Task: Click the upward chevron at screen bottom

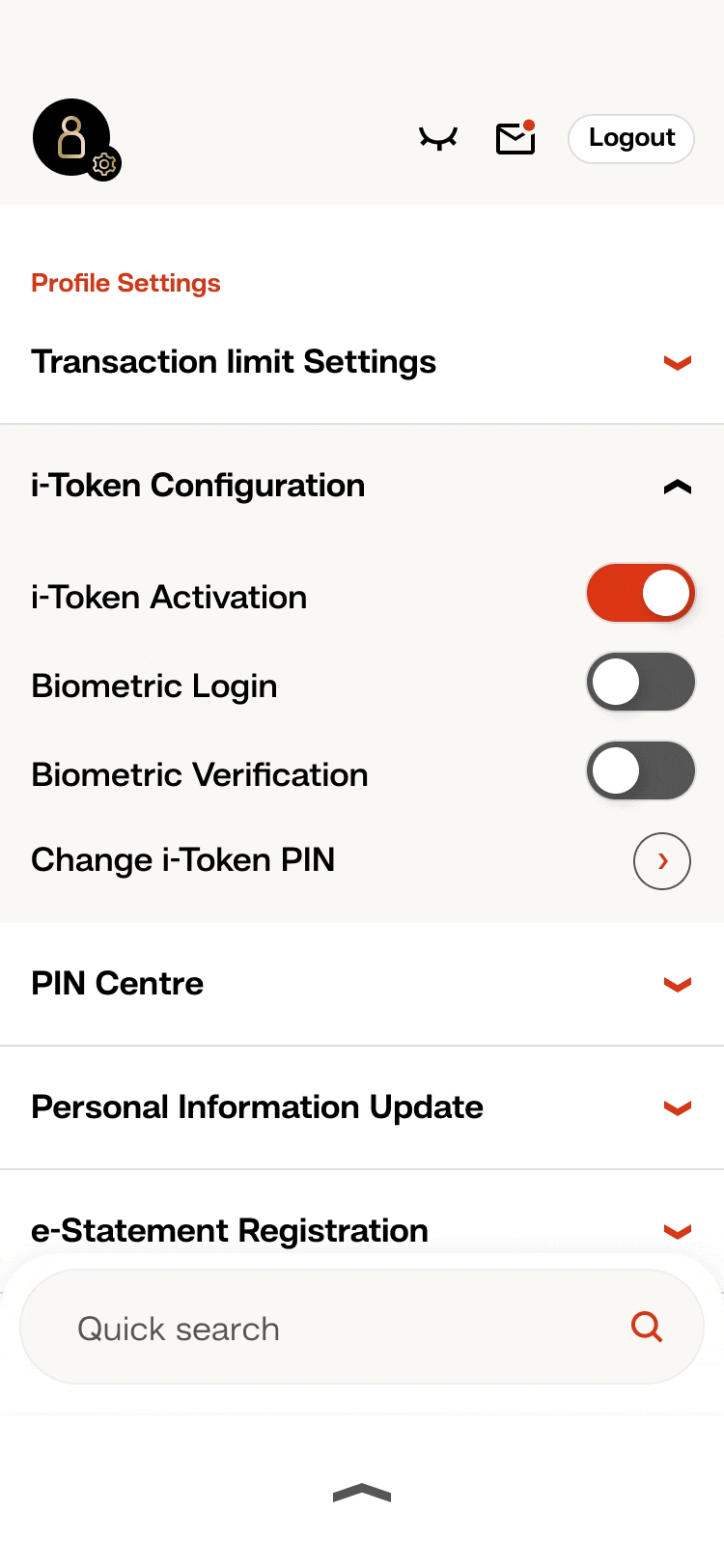Action: click(361, 1493)
